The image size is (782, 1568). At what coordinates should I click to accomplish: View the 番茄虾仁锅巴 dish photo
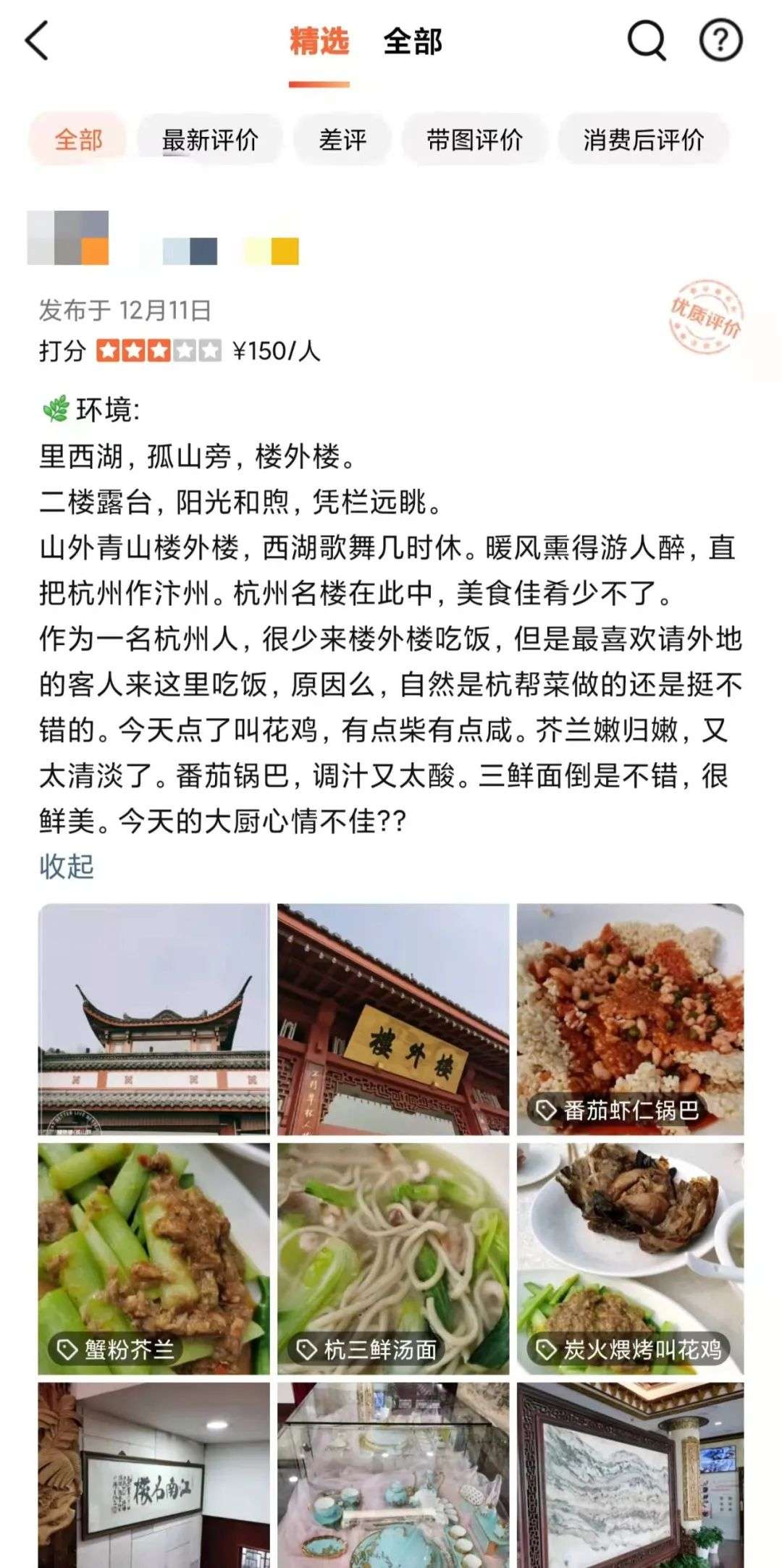click(x=630, y=1019)
